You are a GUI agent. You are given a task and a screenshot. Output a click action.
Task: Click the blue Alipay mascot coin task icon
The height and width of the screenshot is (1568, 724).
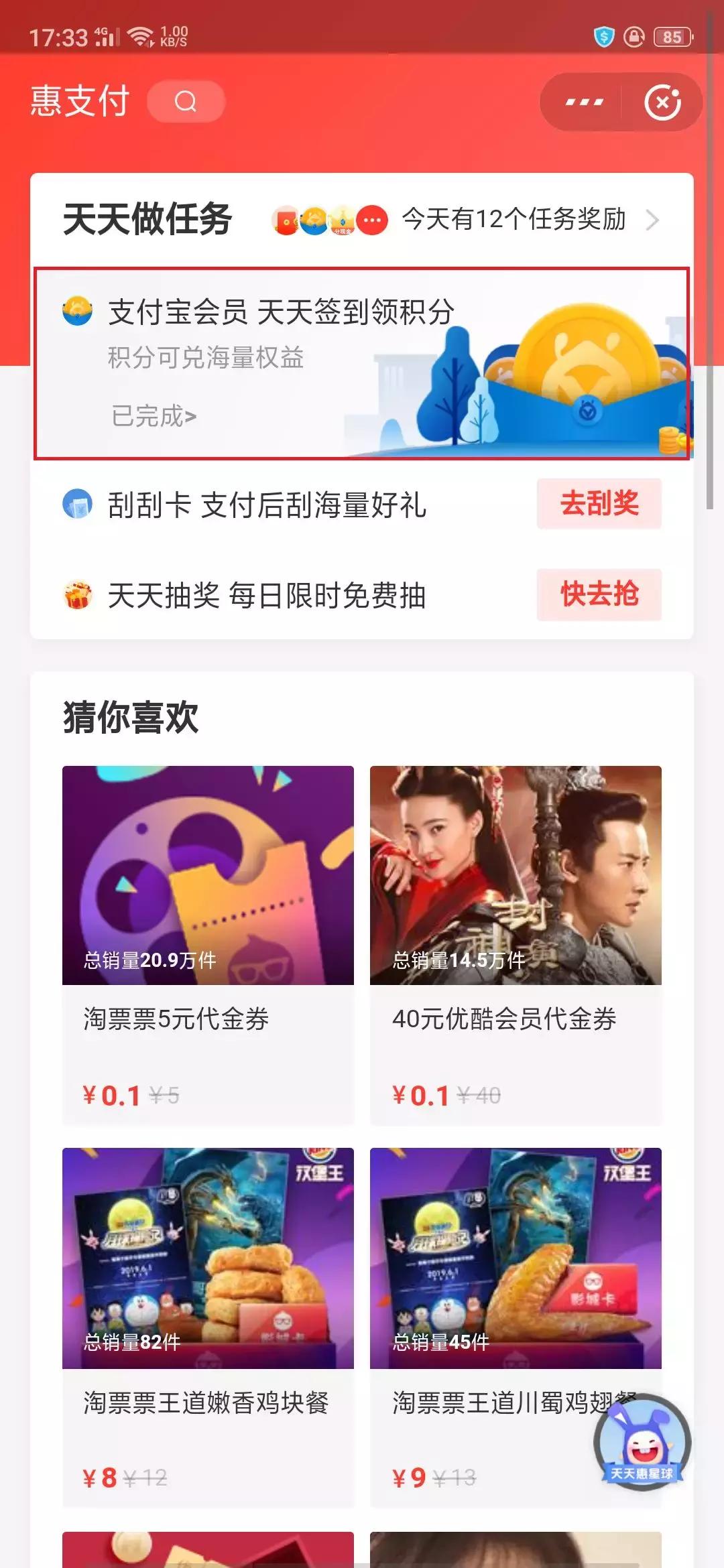[x=312, y=220]
